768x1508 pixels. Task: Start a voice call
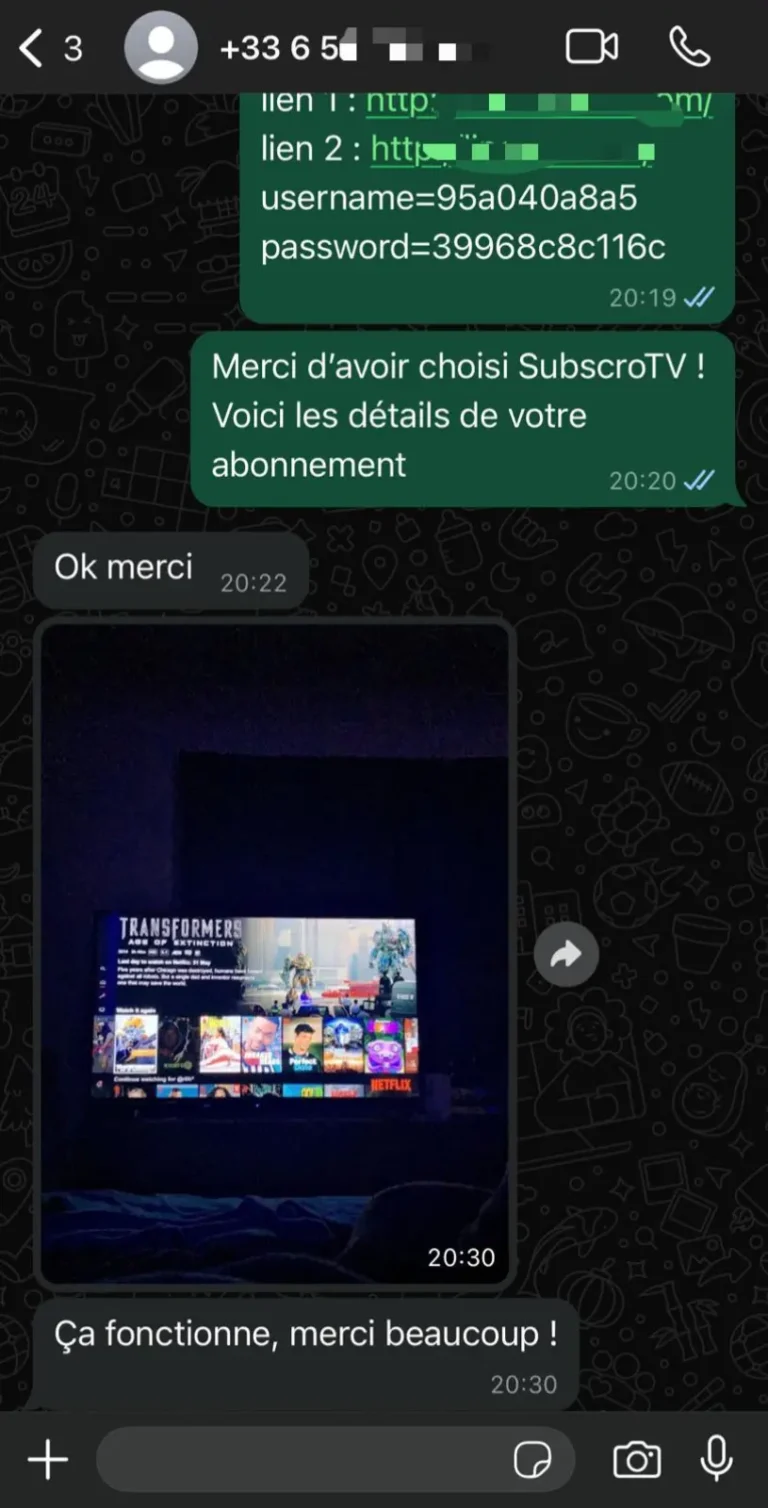coord(689,47)
